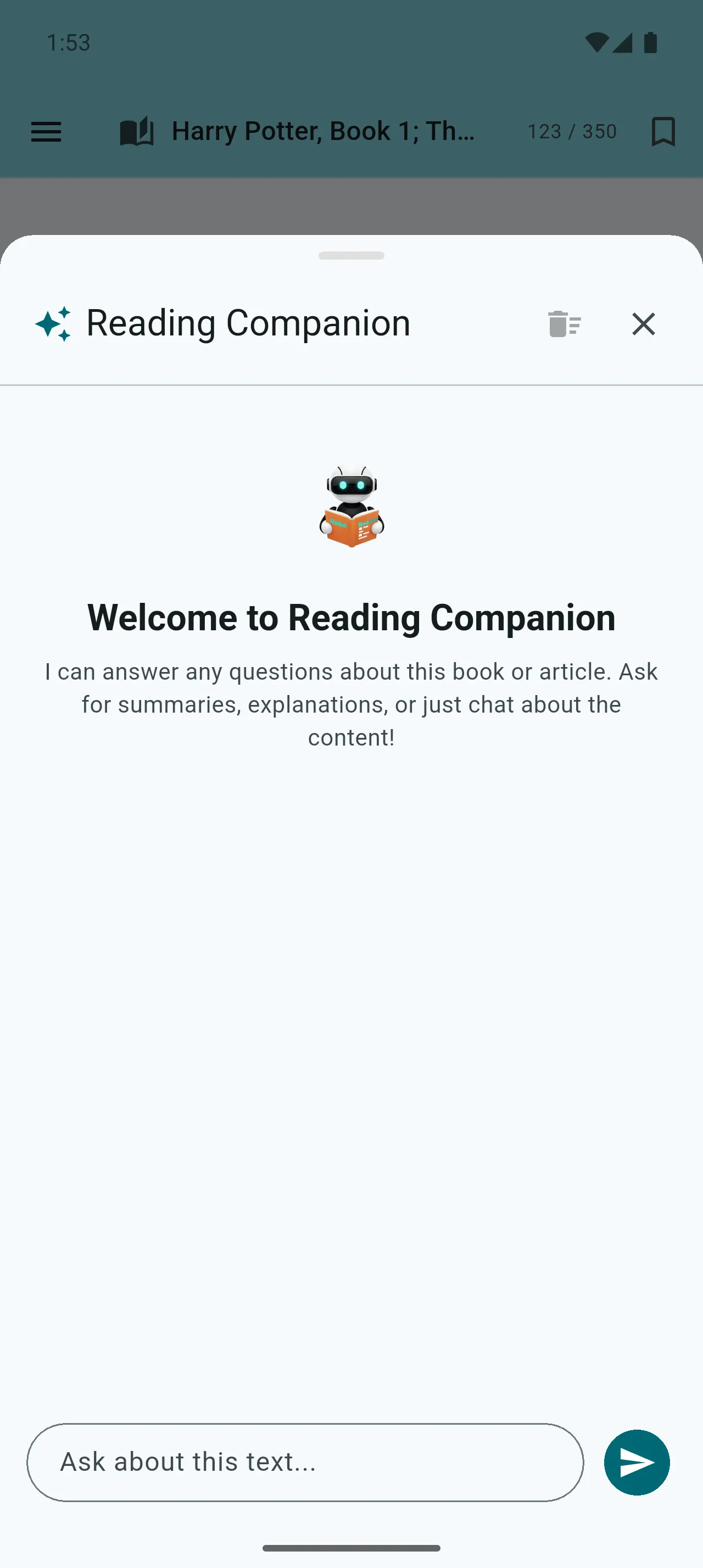Click the 'Welcome to Reading Companion' heading
This screenshot has height=1568, width=703.
tap(351, 618)
